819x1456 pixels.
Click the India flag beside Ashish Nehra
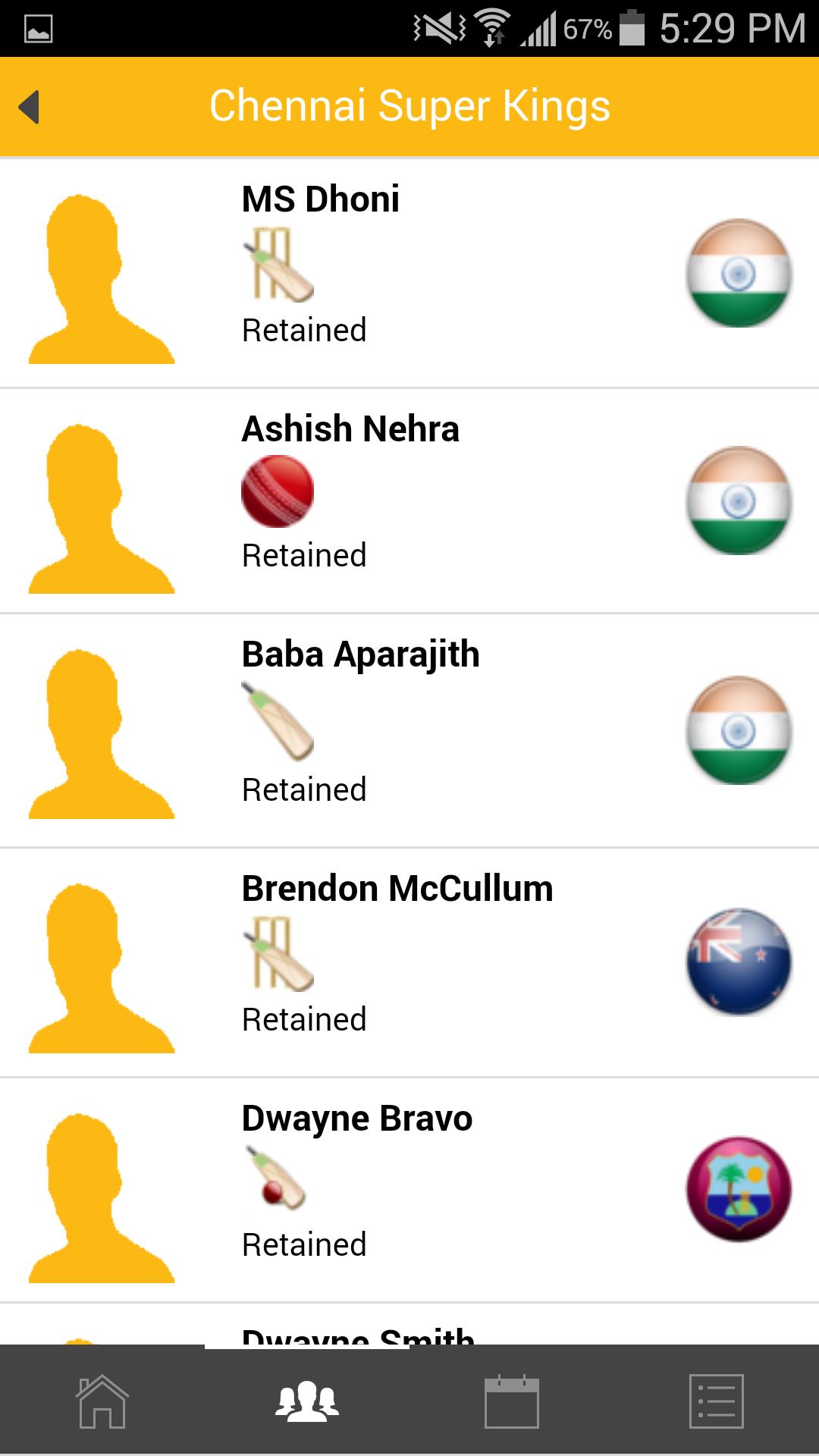[737, 500]
